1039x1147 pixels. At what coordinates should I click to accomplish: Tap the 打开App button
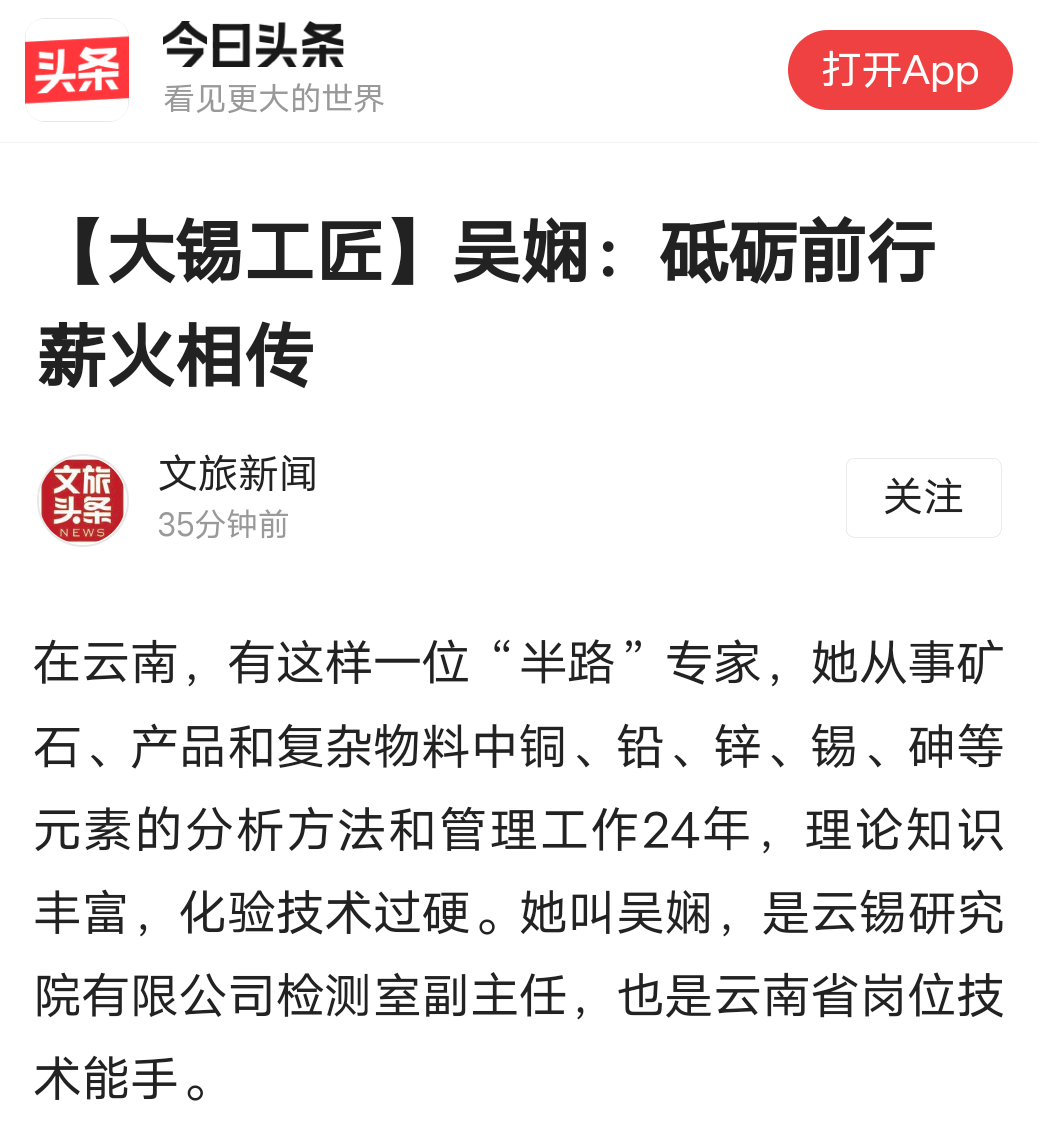[x=900, y=70]
